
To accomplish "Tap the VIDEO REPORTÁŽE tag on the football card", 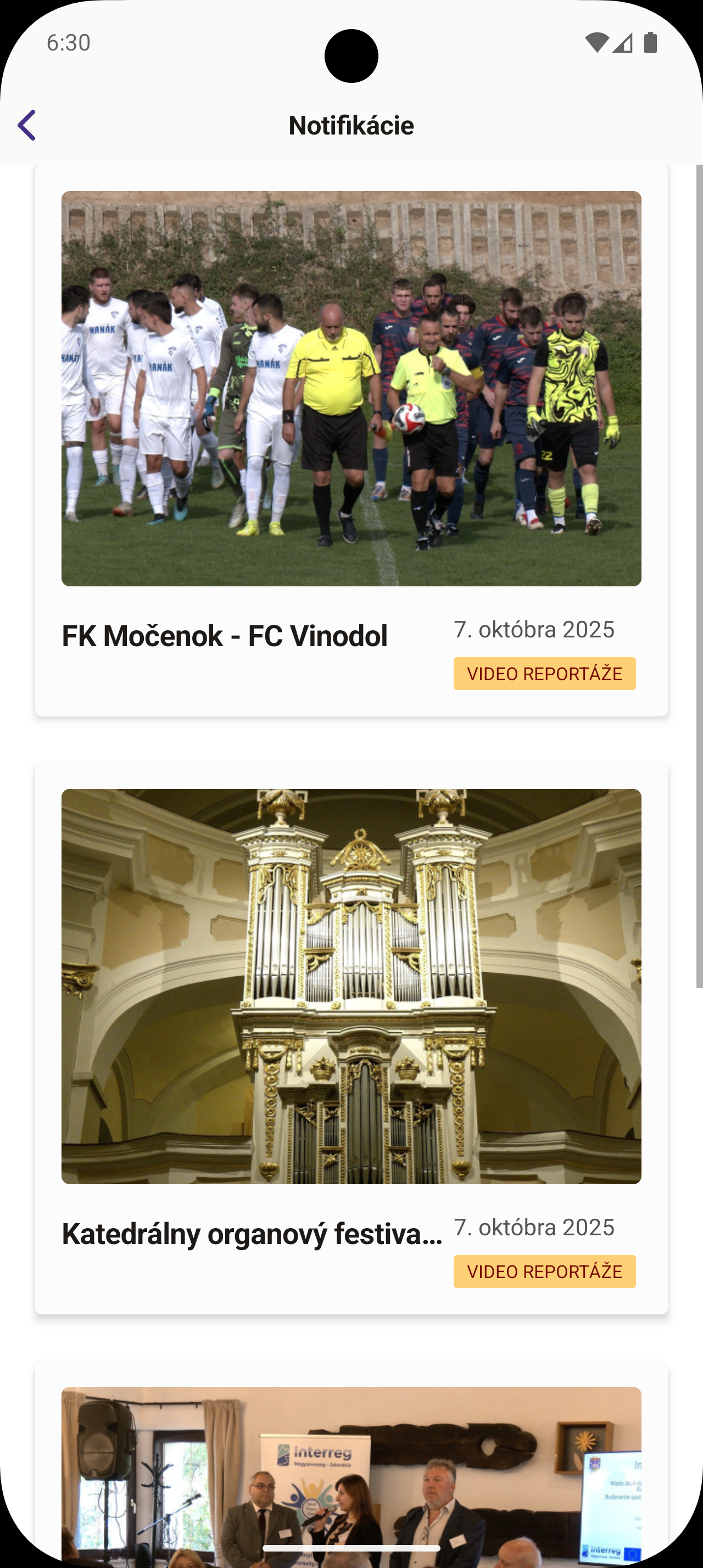I will click(544, 673).
